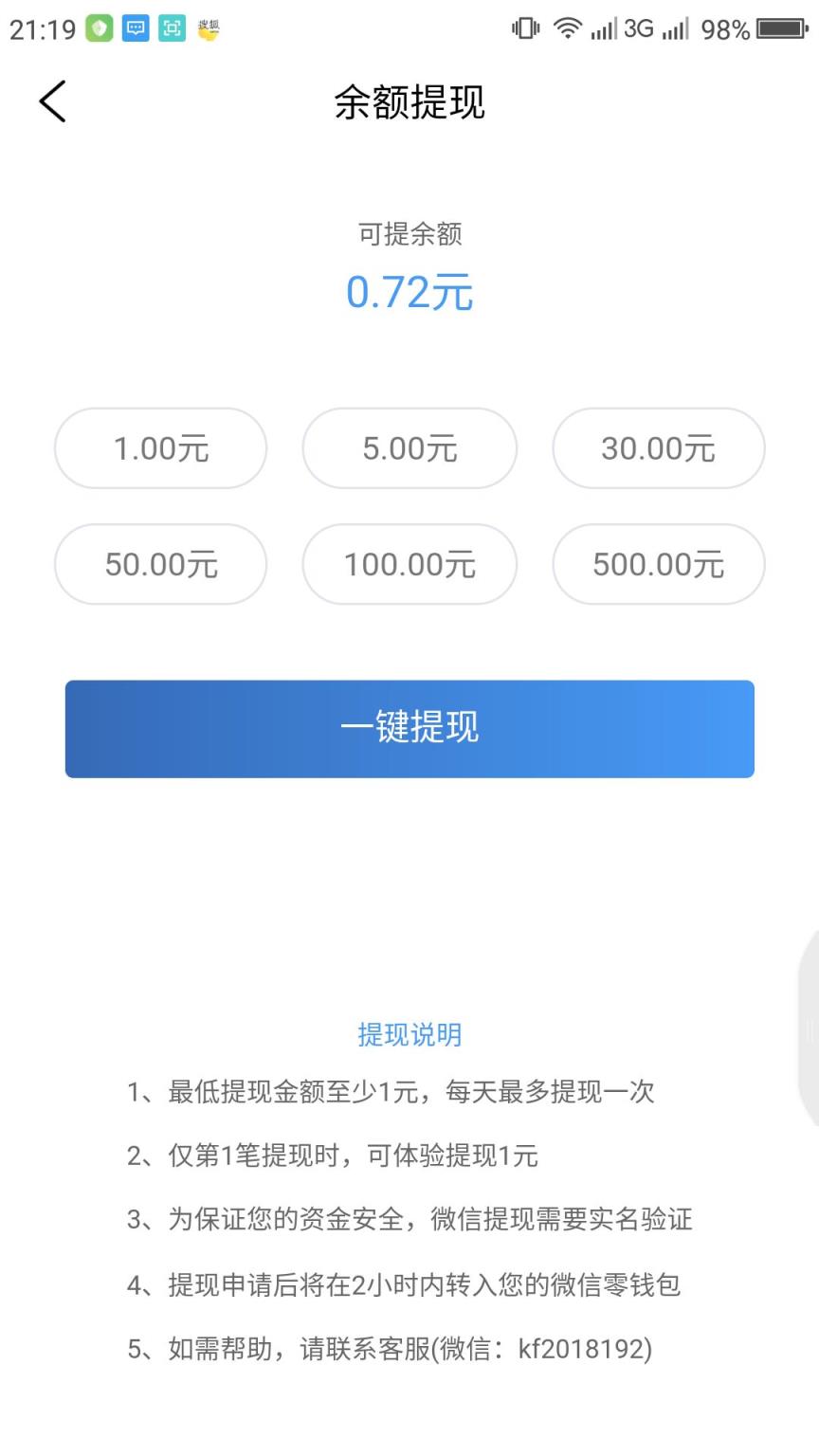Tap the 0.72元 balance amount
Viewport: 819px width, 1456px height.
409,292
